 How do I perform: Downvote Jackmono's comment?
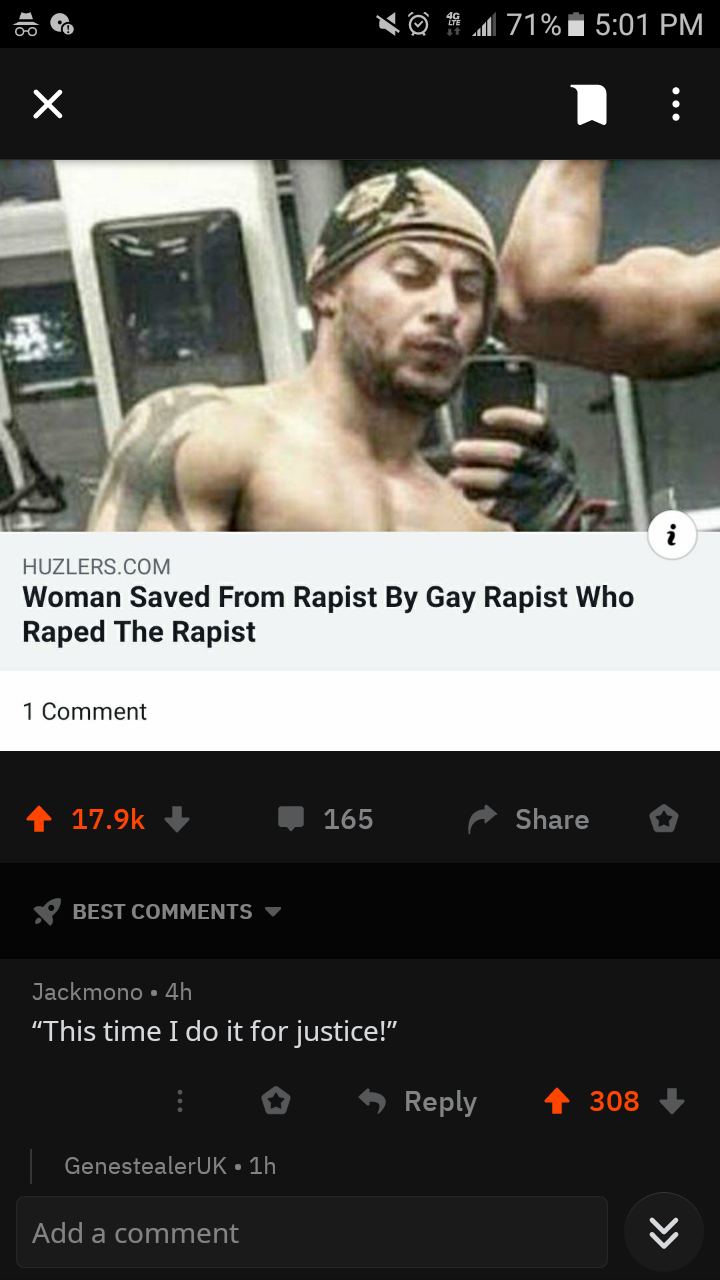(x=673, y=1102)
